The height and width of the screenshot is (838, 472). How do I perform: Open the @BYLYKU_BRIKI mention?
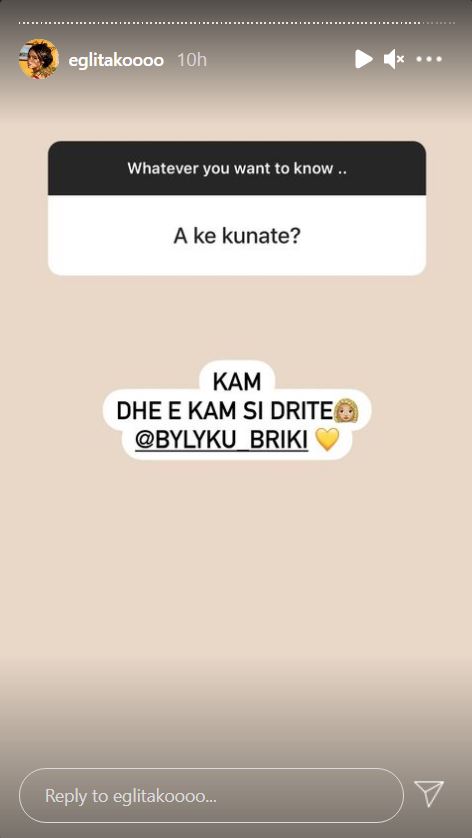[x=222, y=440]
